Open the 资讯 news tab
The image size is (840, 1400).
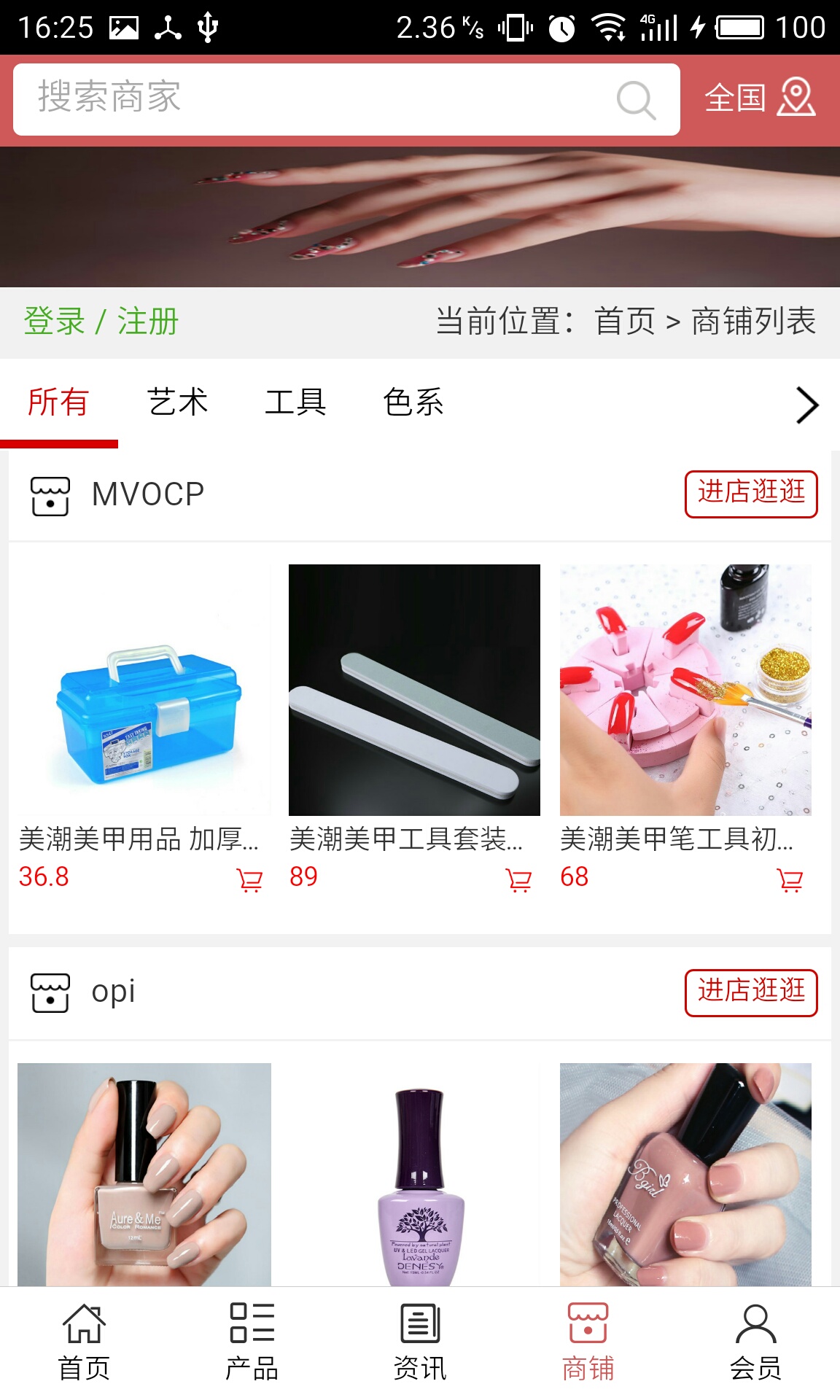420,1342
